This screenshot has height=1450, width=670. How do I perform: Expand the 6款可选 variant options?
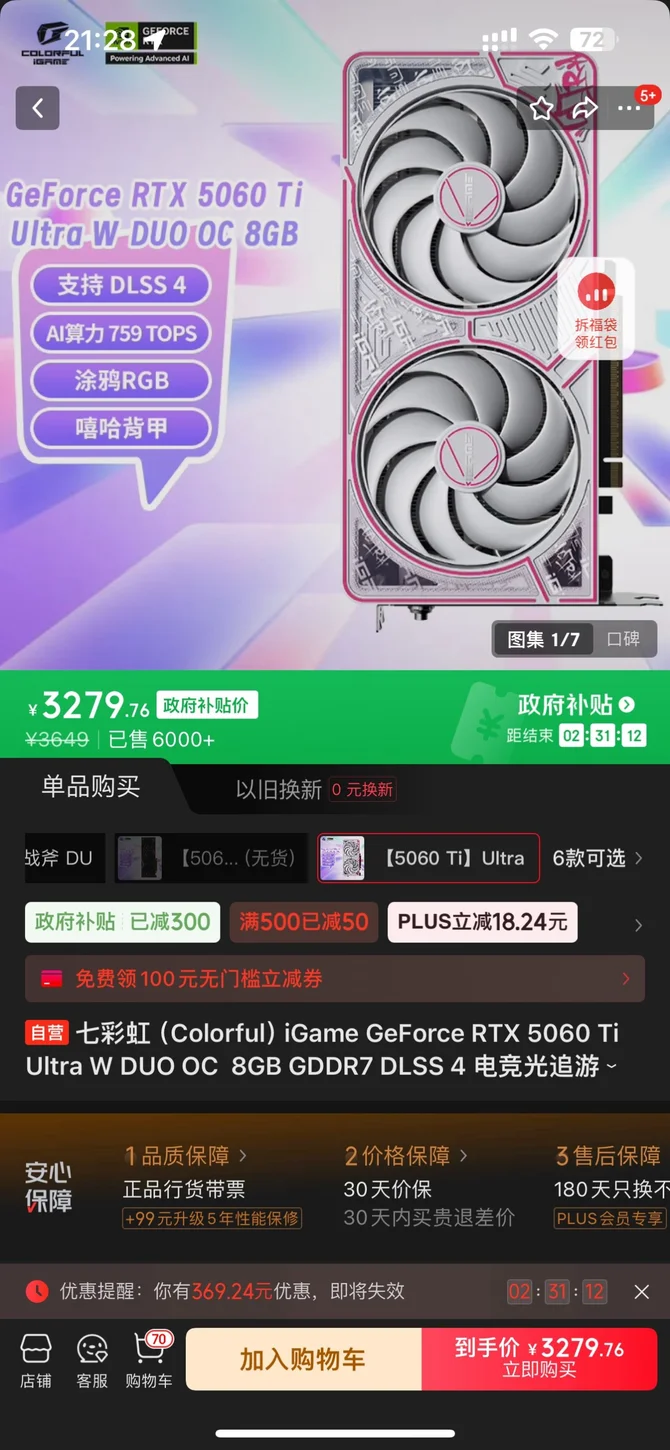[x=597, y=858]
